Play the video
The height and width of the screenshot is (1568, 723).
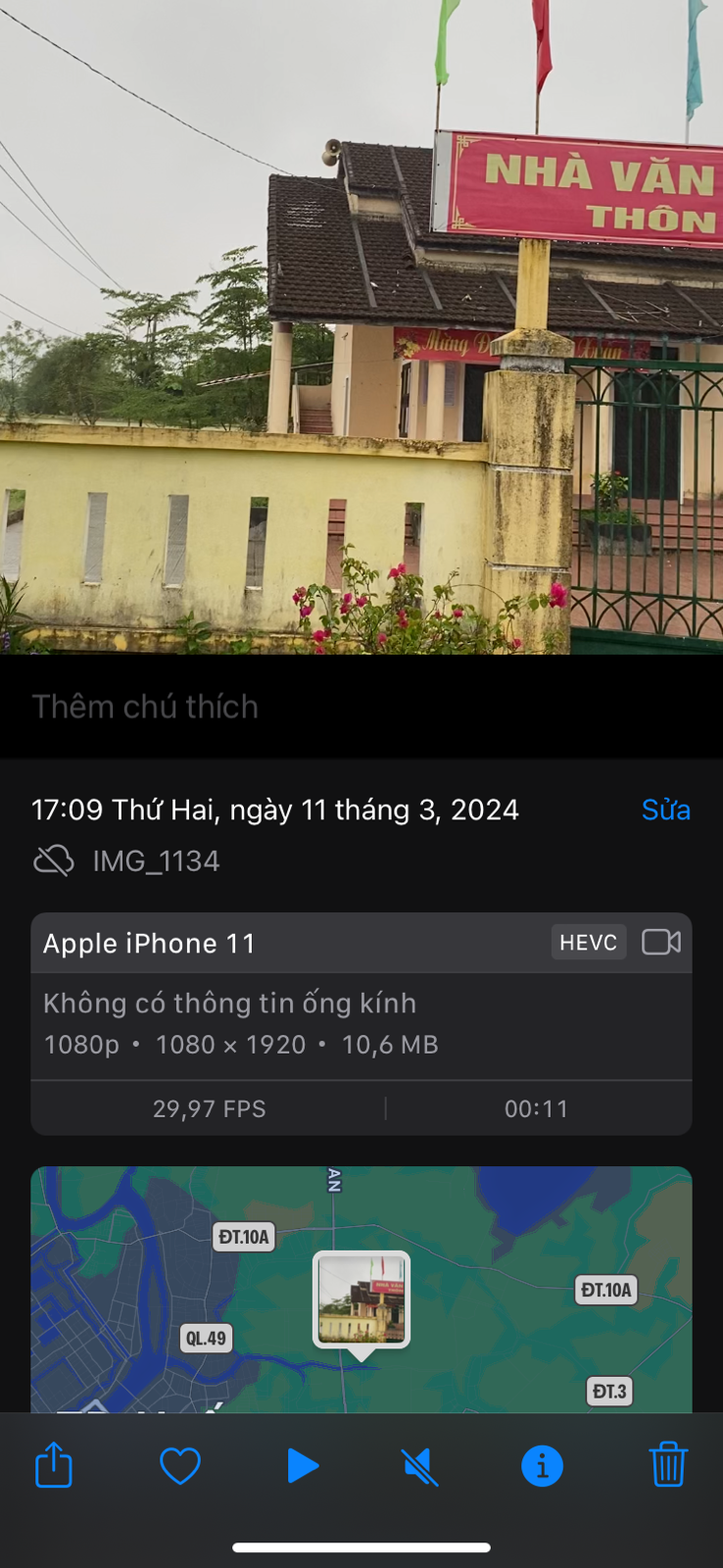pos(303,1466)
